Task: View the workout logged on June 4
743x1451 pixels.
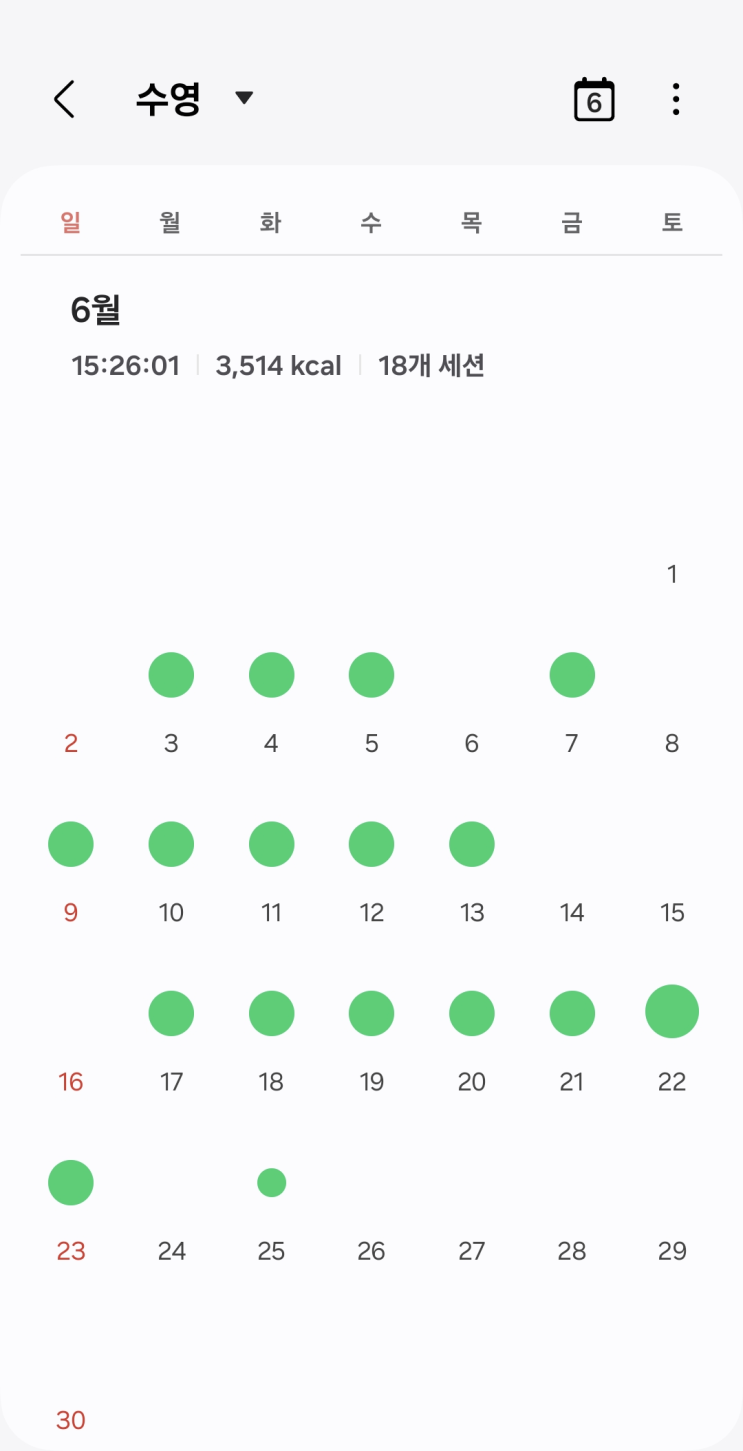Action: [271, 675]
